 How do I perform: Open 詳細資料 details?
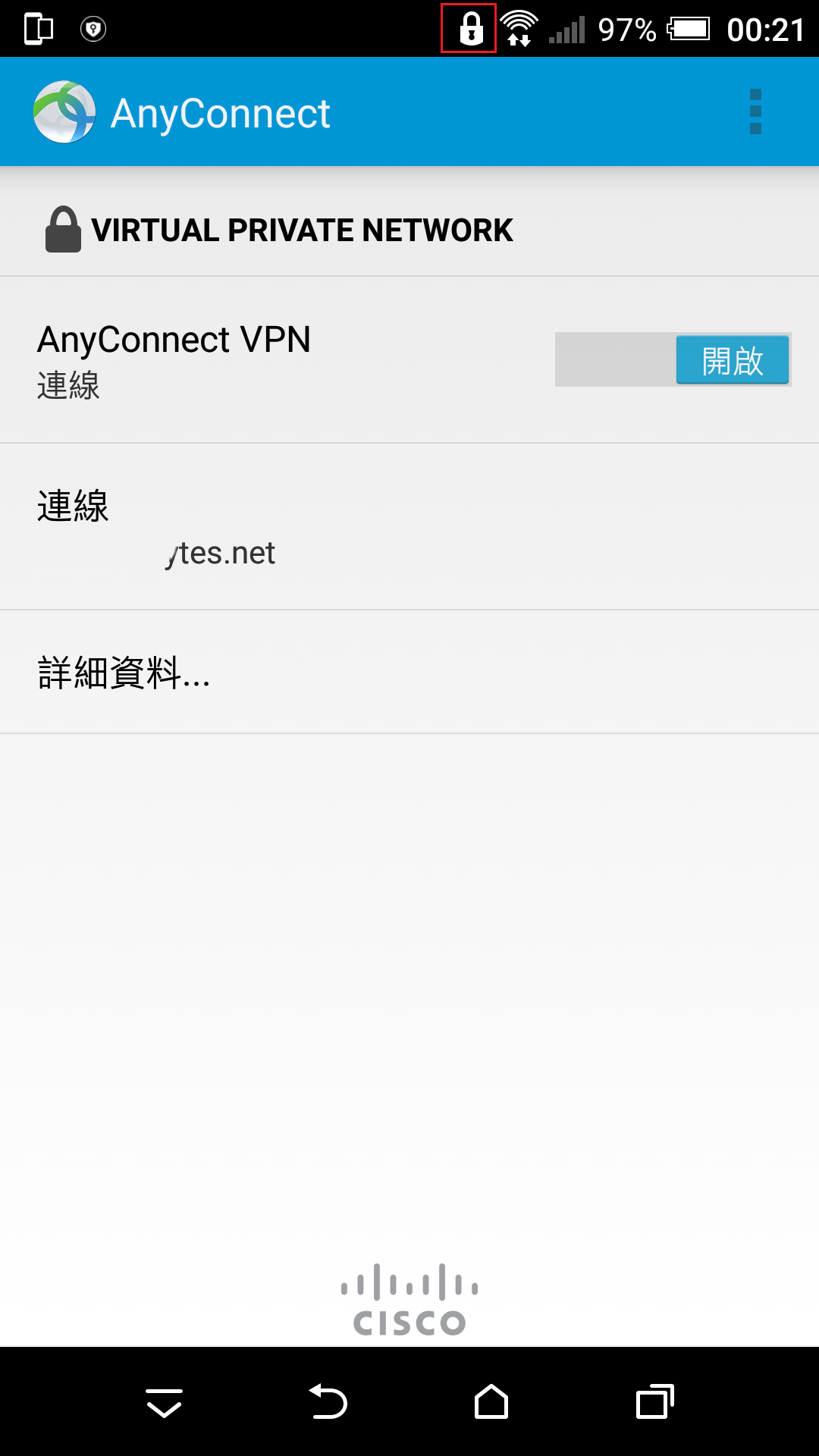point(409,672)
